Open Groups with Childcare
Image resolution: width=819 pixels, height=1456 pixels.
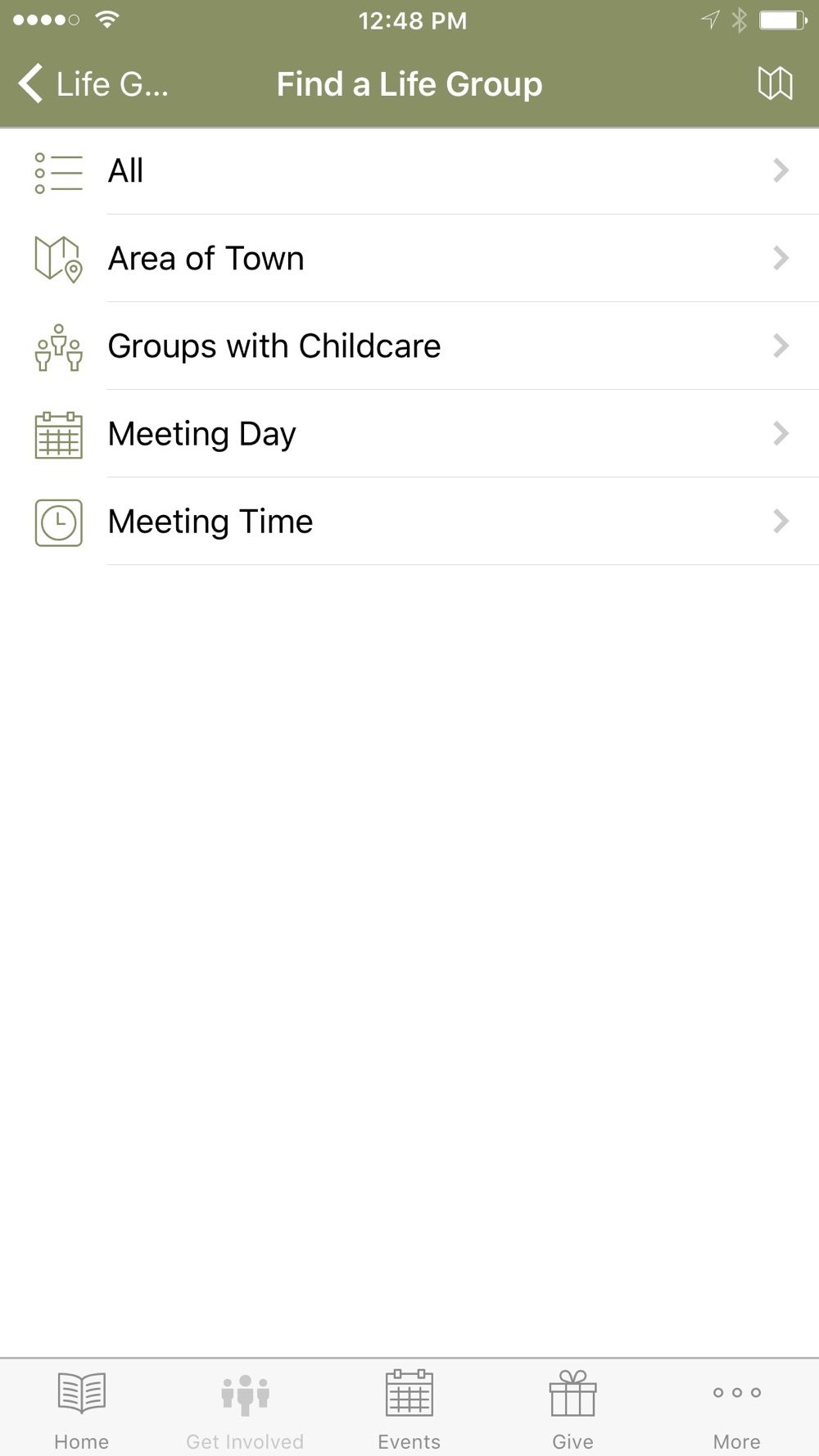coord(409,346)
